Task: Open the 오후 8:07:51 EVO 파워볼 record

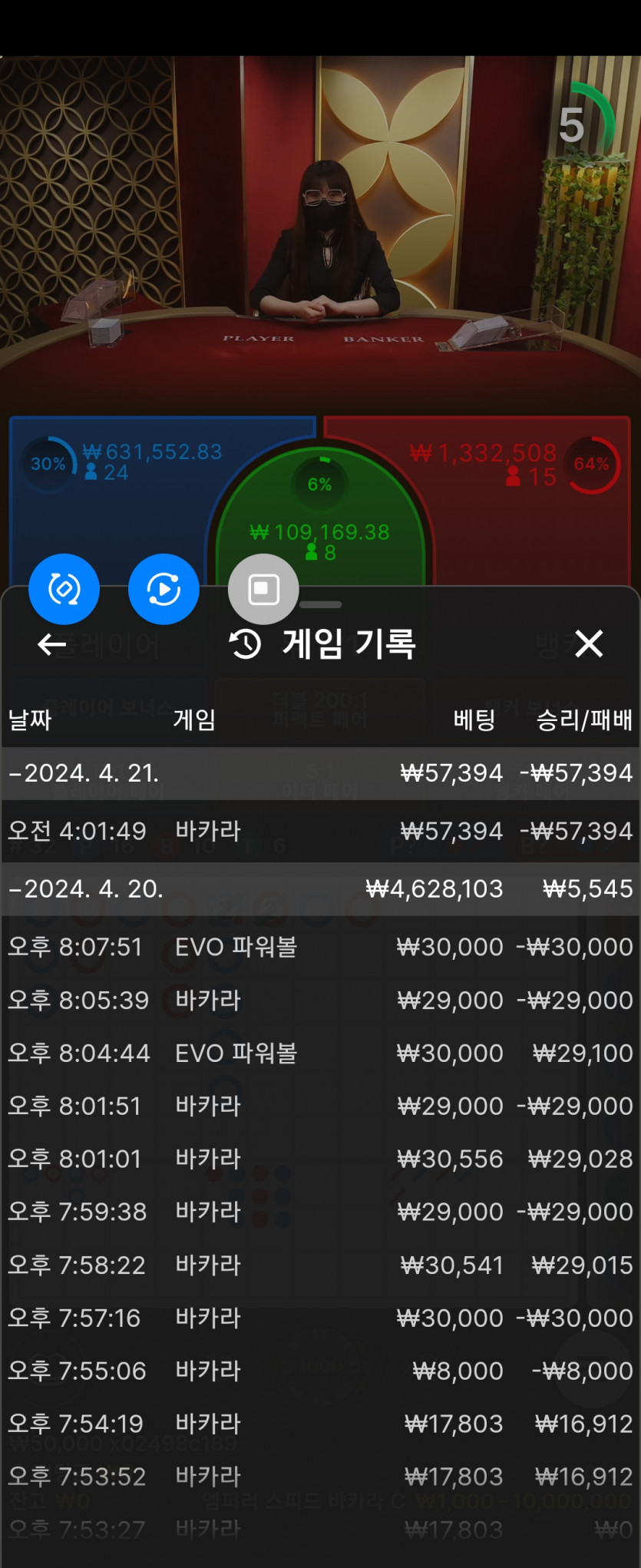Action: pyautogui.click(x=320, y=947)
